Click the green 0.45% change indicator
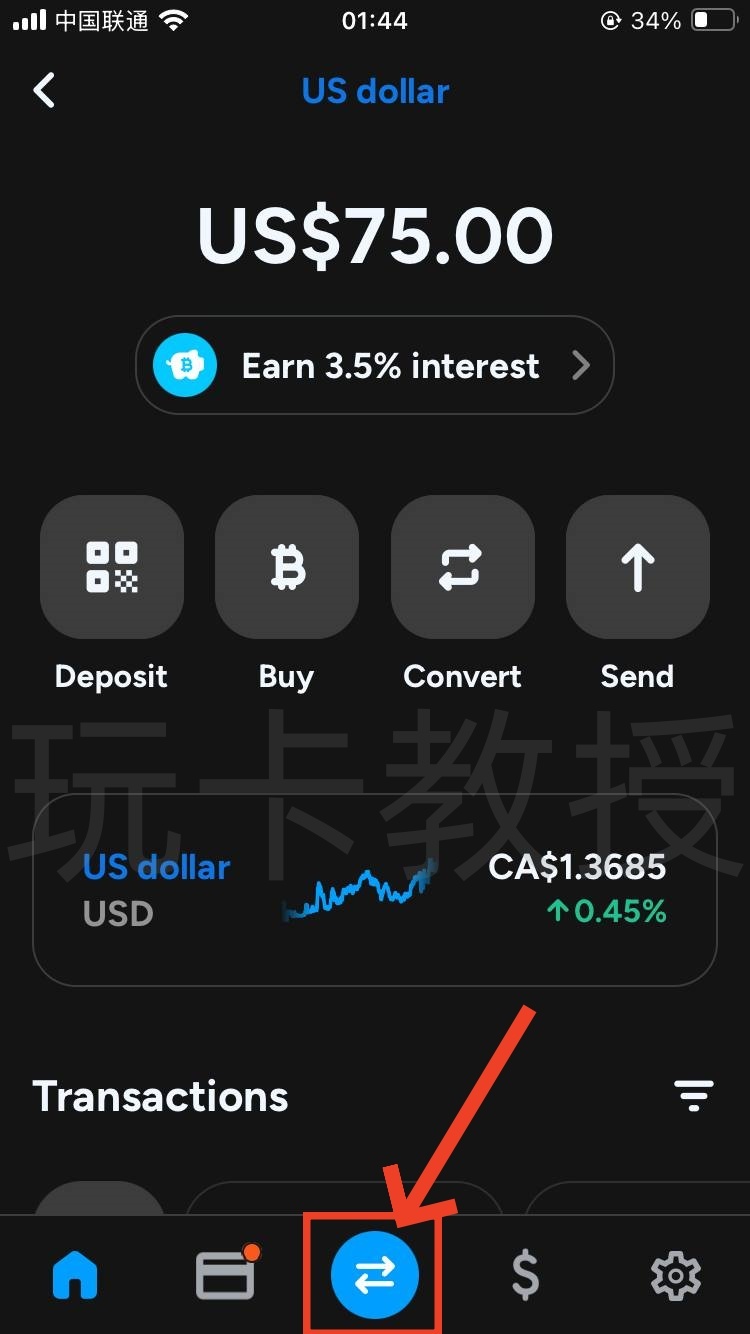The image size is (750, 1334). coord(604,911)
